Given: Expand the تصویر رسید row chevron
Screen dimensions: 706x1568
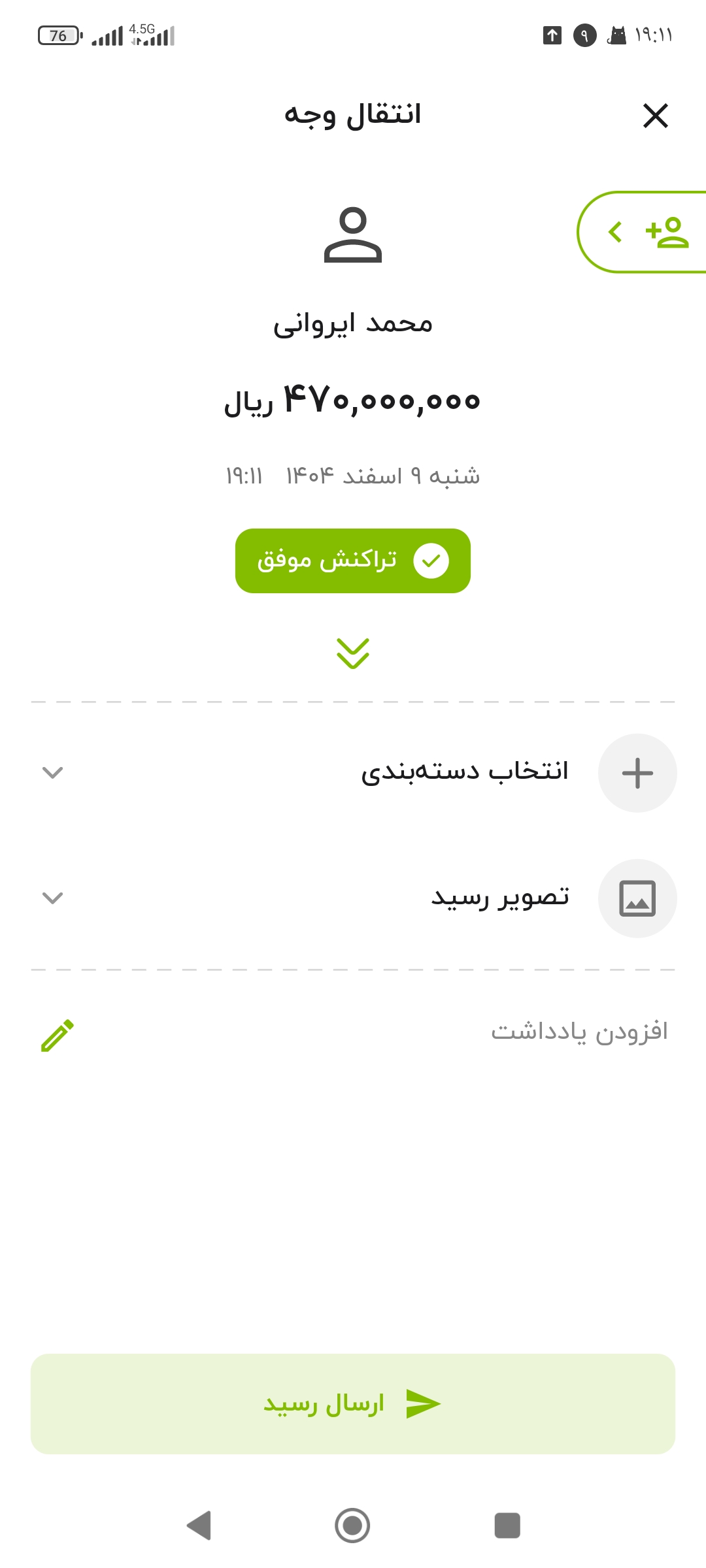Looking at the screenshot, I should [52, 898].
